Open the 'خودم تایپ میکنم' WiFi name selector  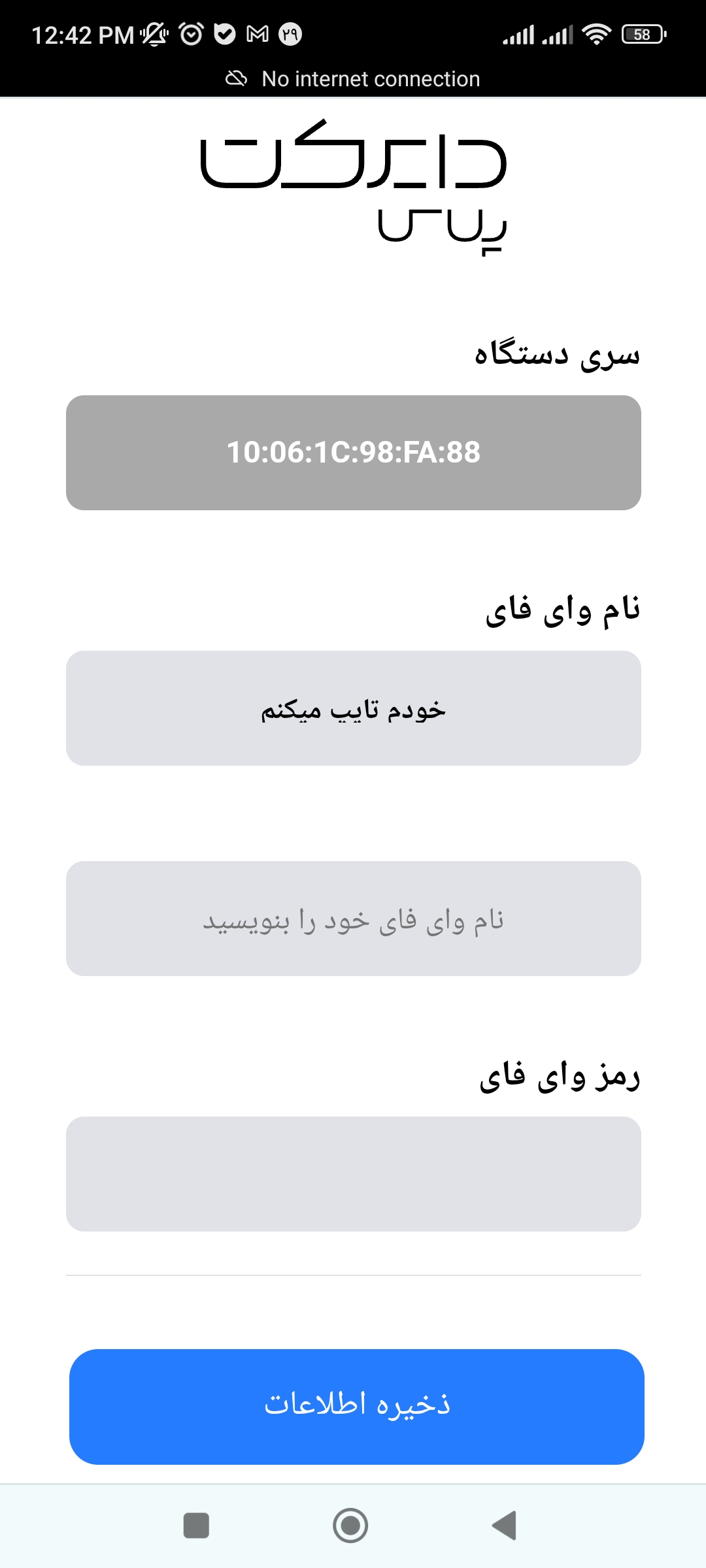coord(353,708)
